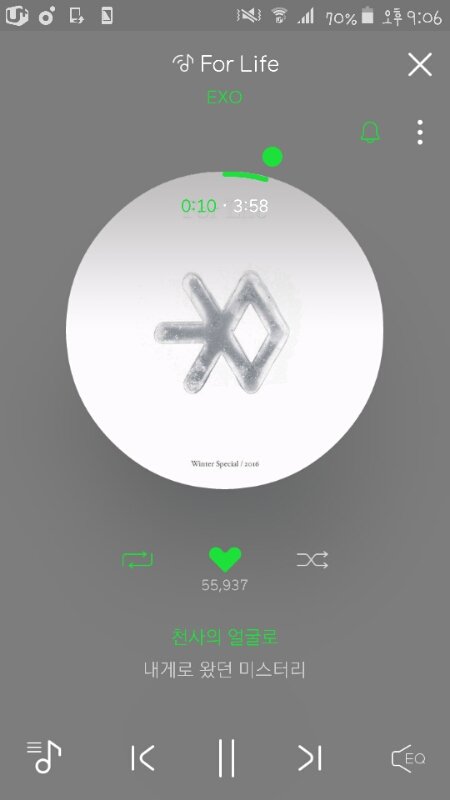Open the EQ equalizer settings
The image size is (450, 800).
(408, 758)
